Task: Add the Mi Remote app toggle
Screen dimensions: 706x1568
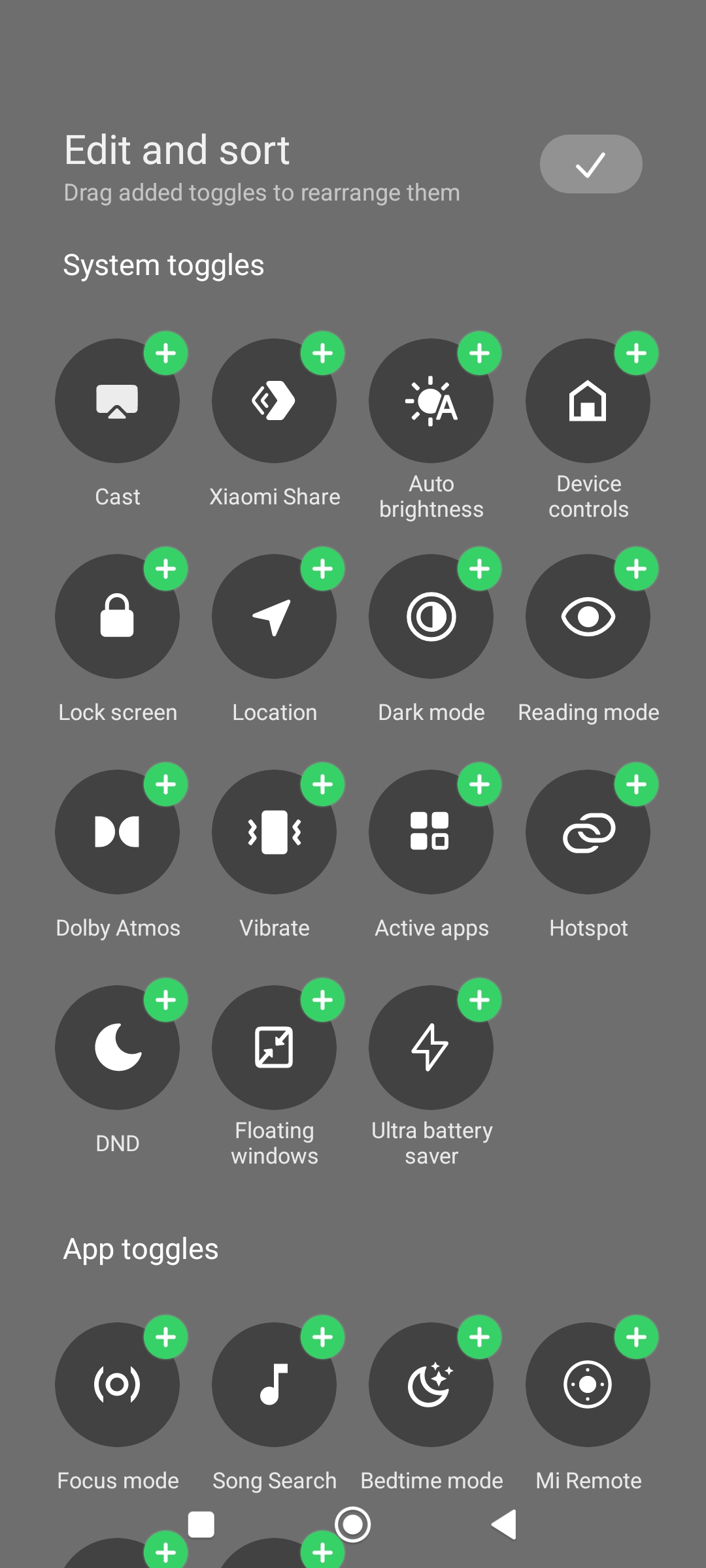Action: tap(636, 1337)
